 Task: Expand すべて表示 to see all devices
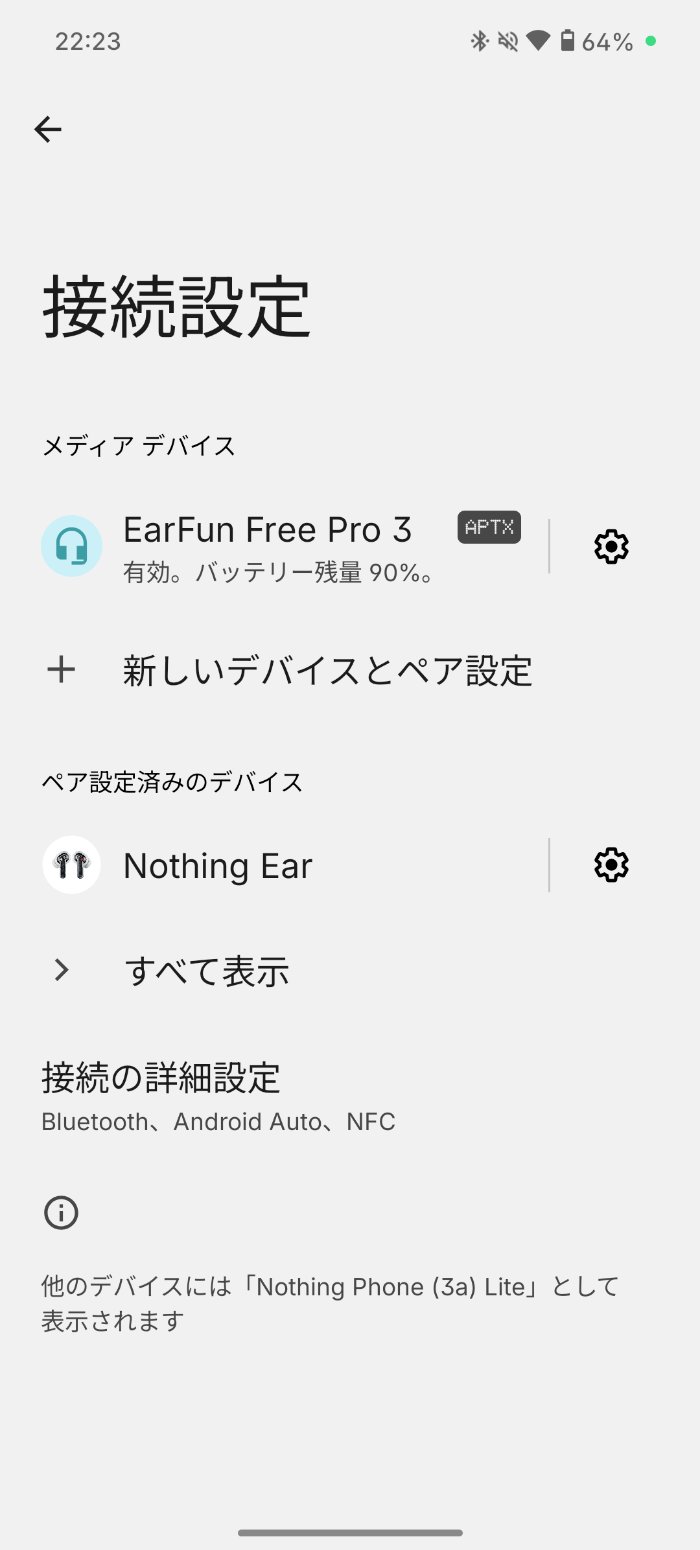coord(206,970)
